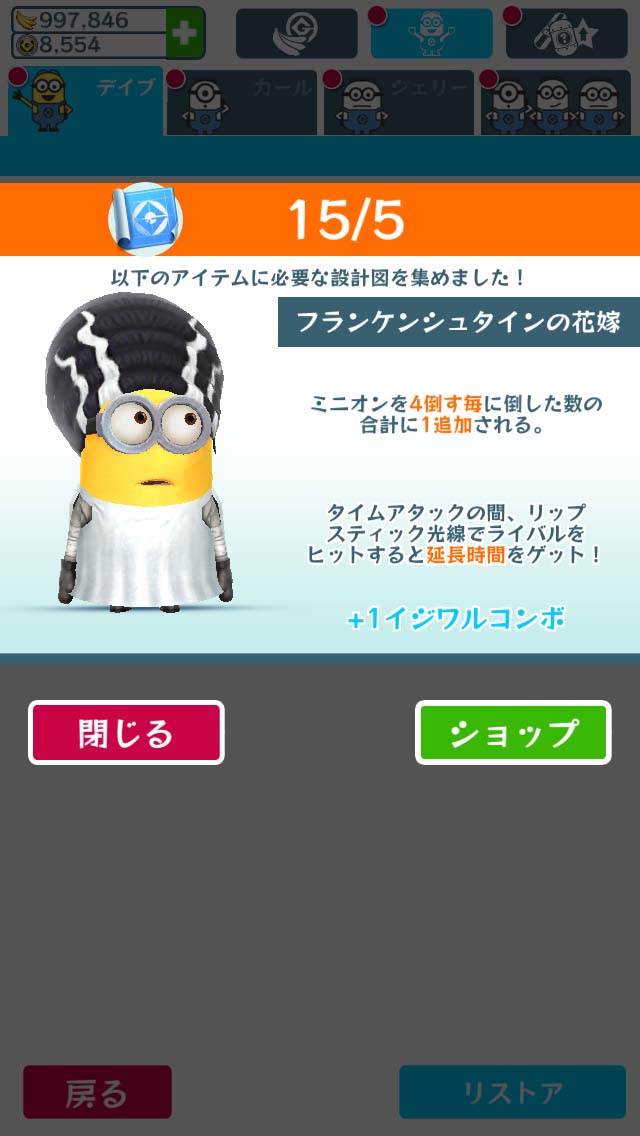This screenshot has width=640, height=1136.
Task: Switch to the カール minion tab
Action: [x=242, y=101]
